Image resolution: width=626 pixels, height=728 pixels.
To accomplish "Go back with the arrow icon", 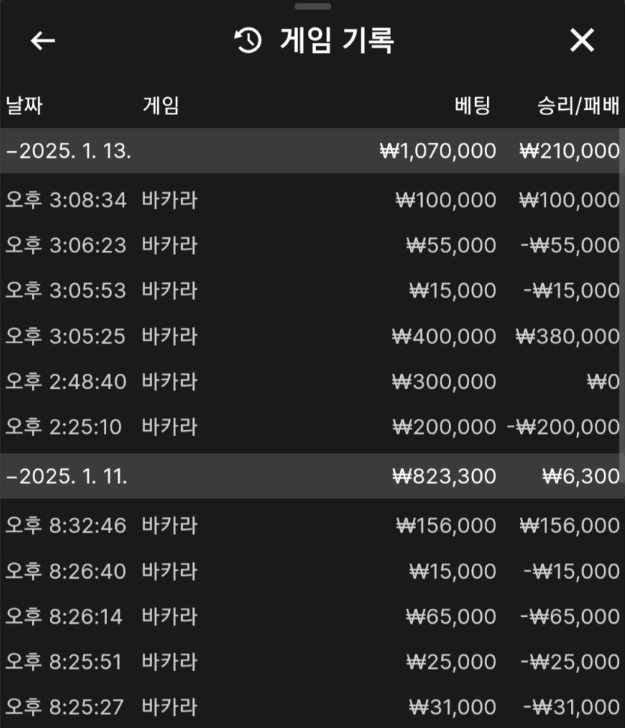I will tap(43, 41).
